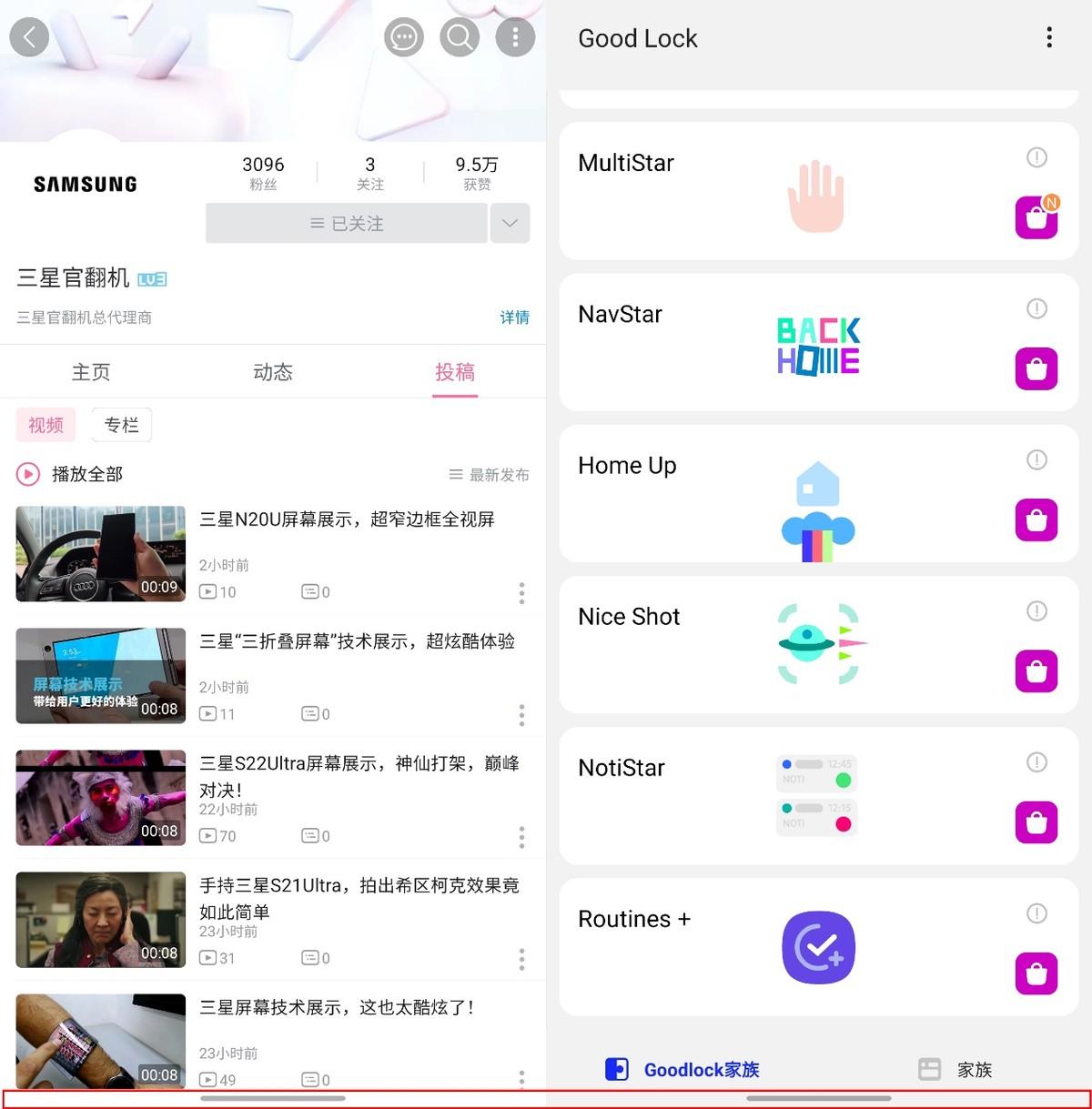The height and width of the screenshot is (1109, 1092).
Task: Select the 专栏 chip
Action: pyautogui.click(x=121, y=425)
